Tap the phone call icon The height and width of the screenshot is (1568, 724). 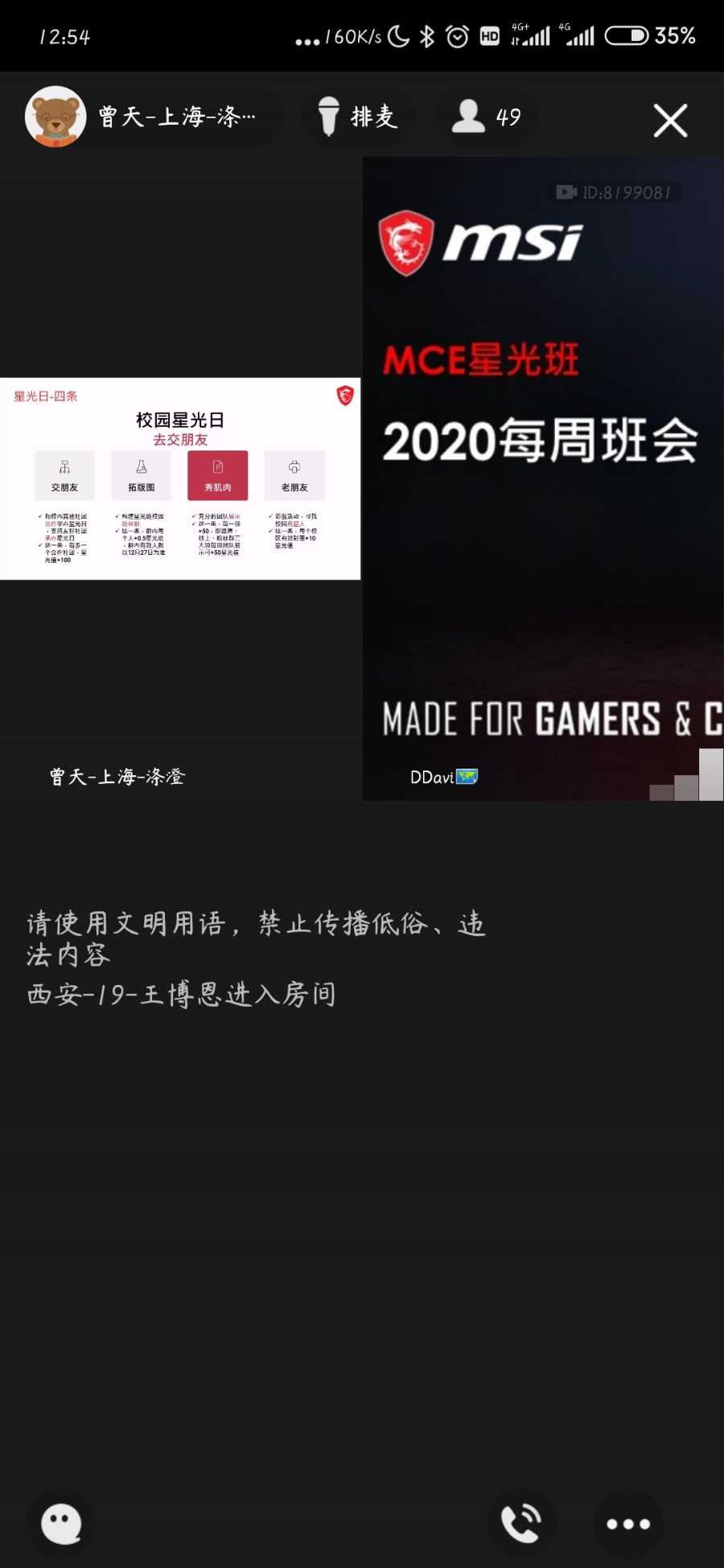(x=521, y=1523)
